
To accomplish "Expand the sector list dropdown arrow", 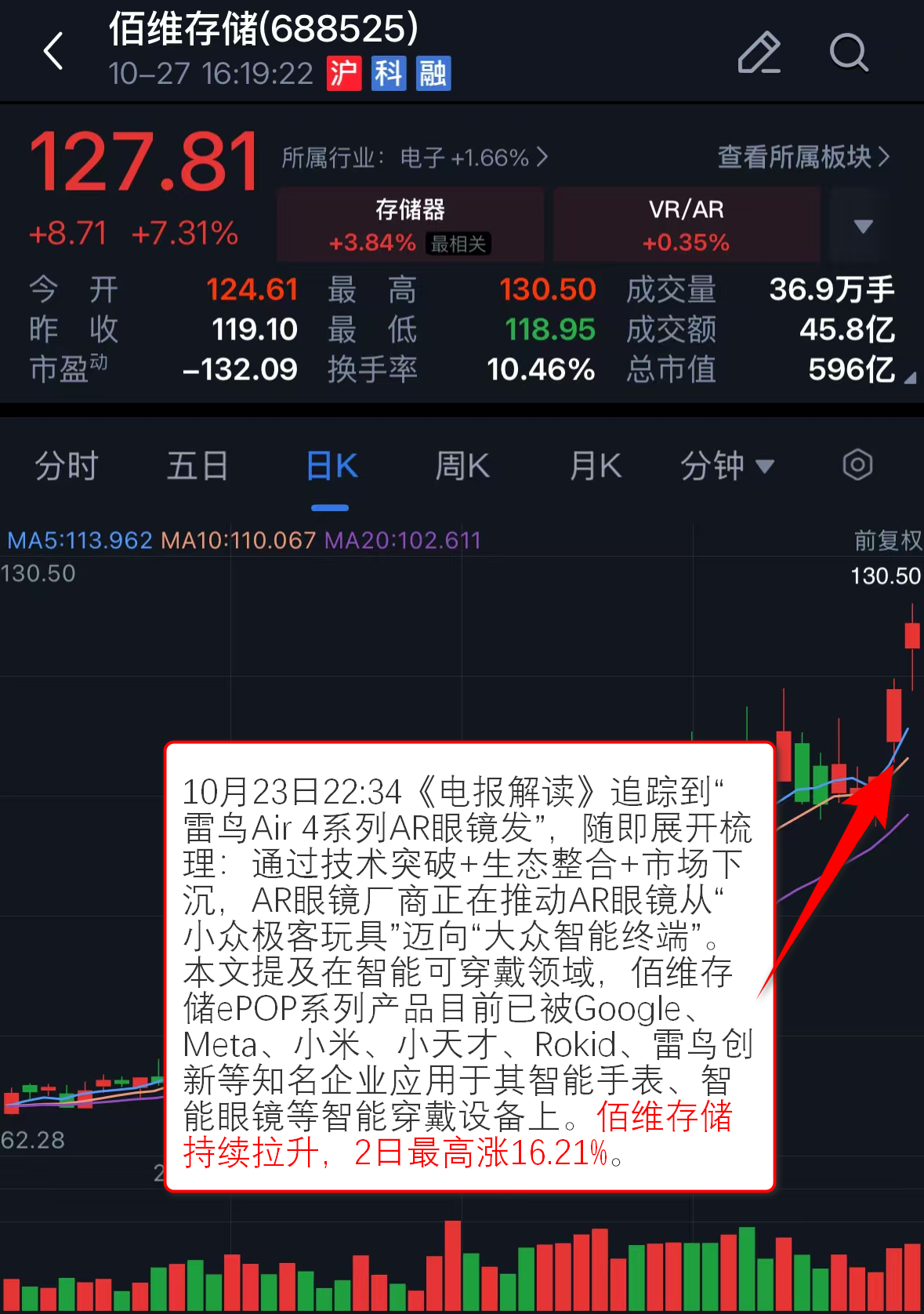I will (x=863, y=226).
